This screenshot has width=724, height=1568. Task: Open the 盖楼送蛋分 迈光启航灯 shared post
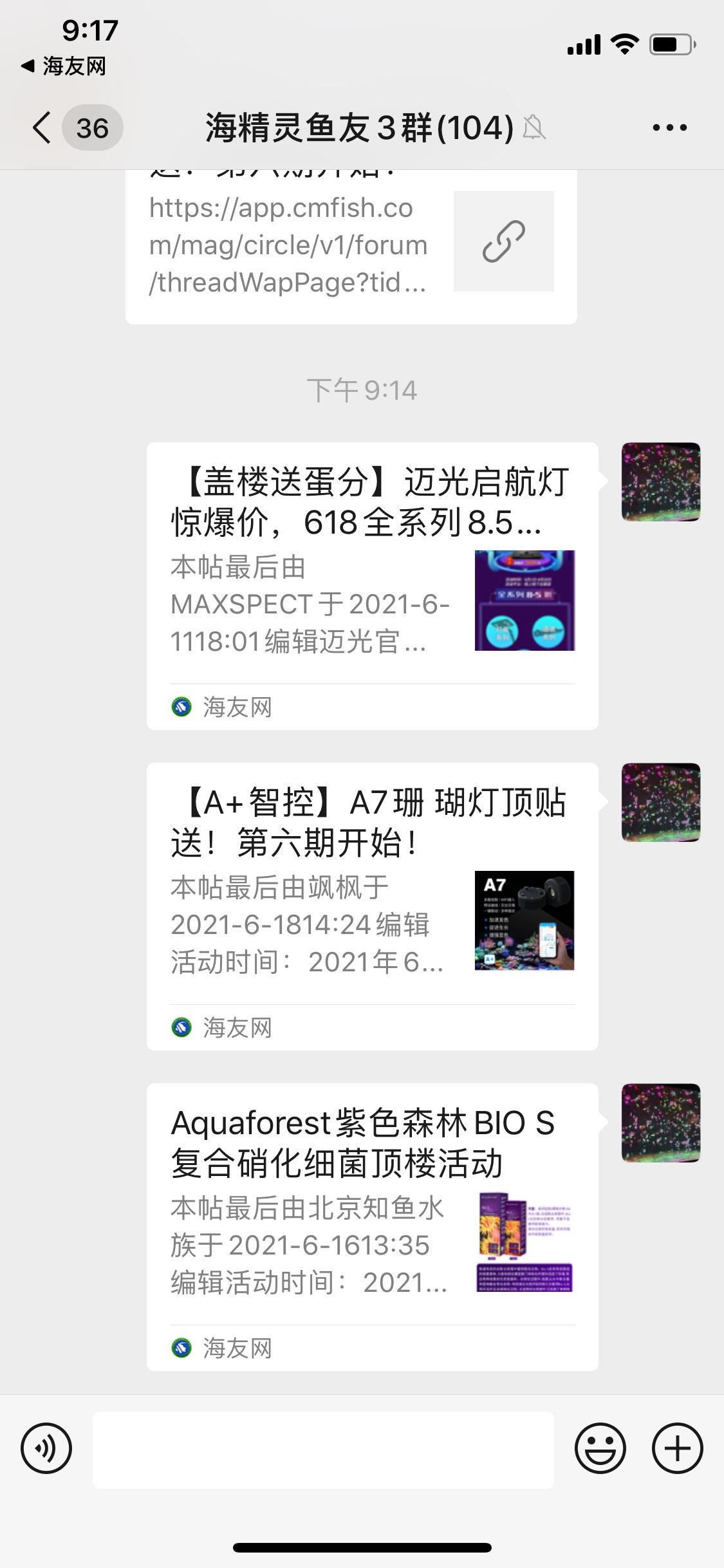tap(372, 584)
